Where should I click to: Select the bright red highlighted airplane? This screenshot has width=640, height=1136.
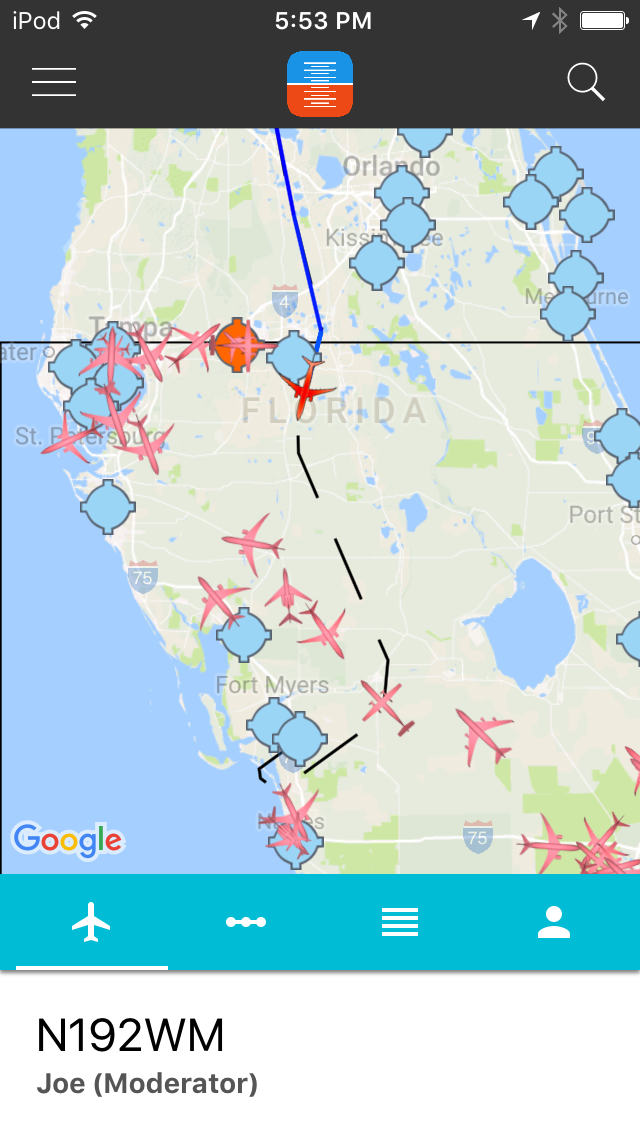pyautogui.click(x=307, y=385)
